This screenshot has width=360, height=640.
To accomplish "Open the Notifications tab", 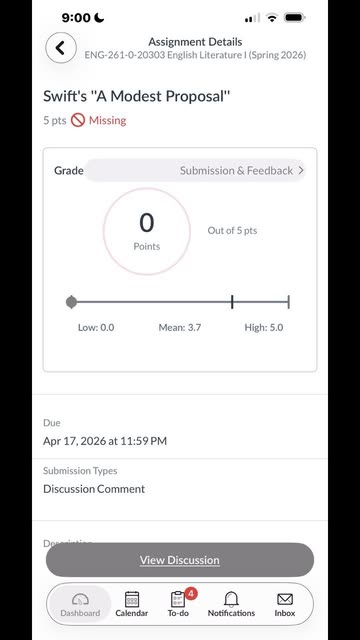I will click(x=231, y=604).
